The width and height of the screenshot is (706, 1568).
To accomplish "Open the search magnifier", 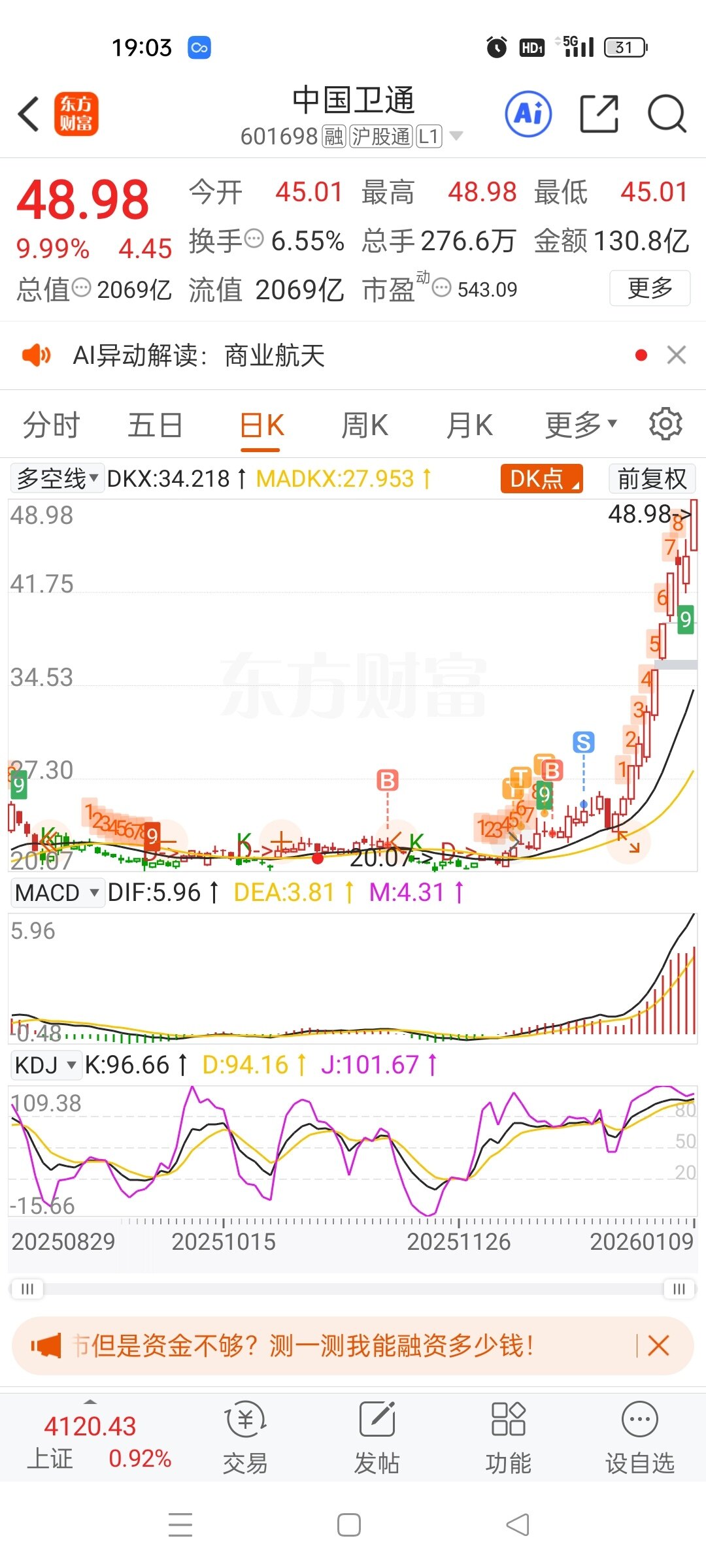I will 666,114.
